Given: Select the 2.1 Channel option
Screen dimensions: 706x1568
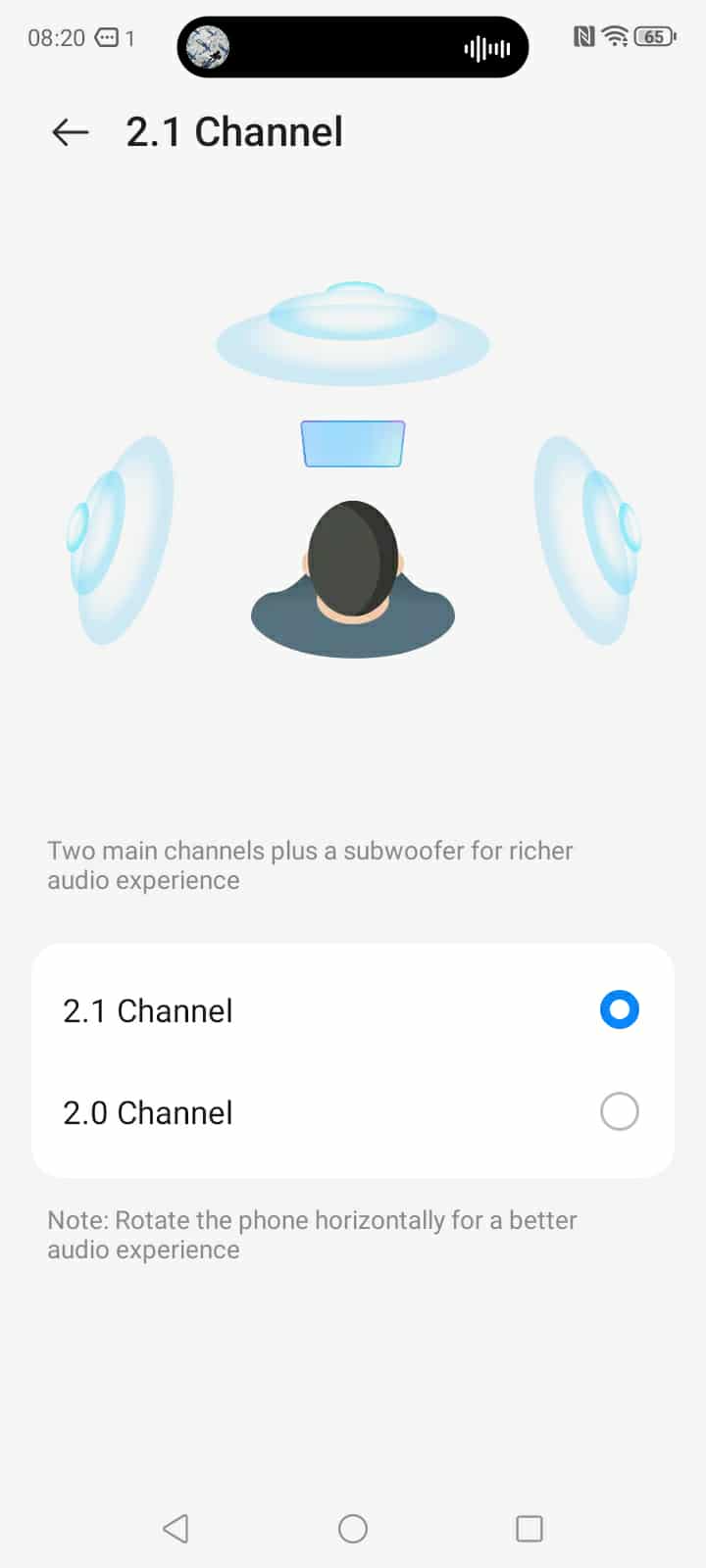Looking at the screenshot, I should pos(619,1010).
